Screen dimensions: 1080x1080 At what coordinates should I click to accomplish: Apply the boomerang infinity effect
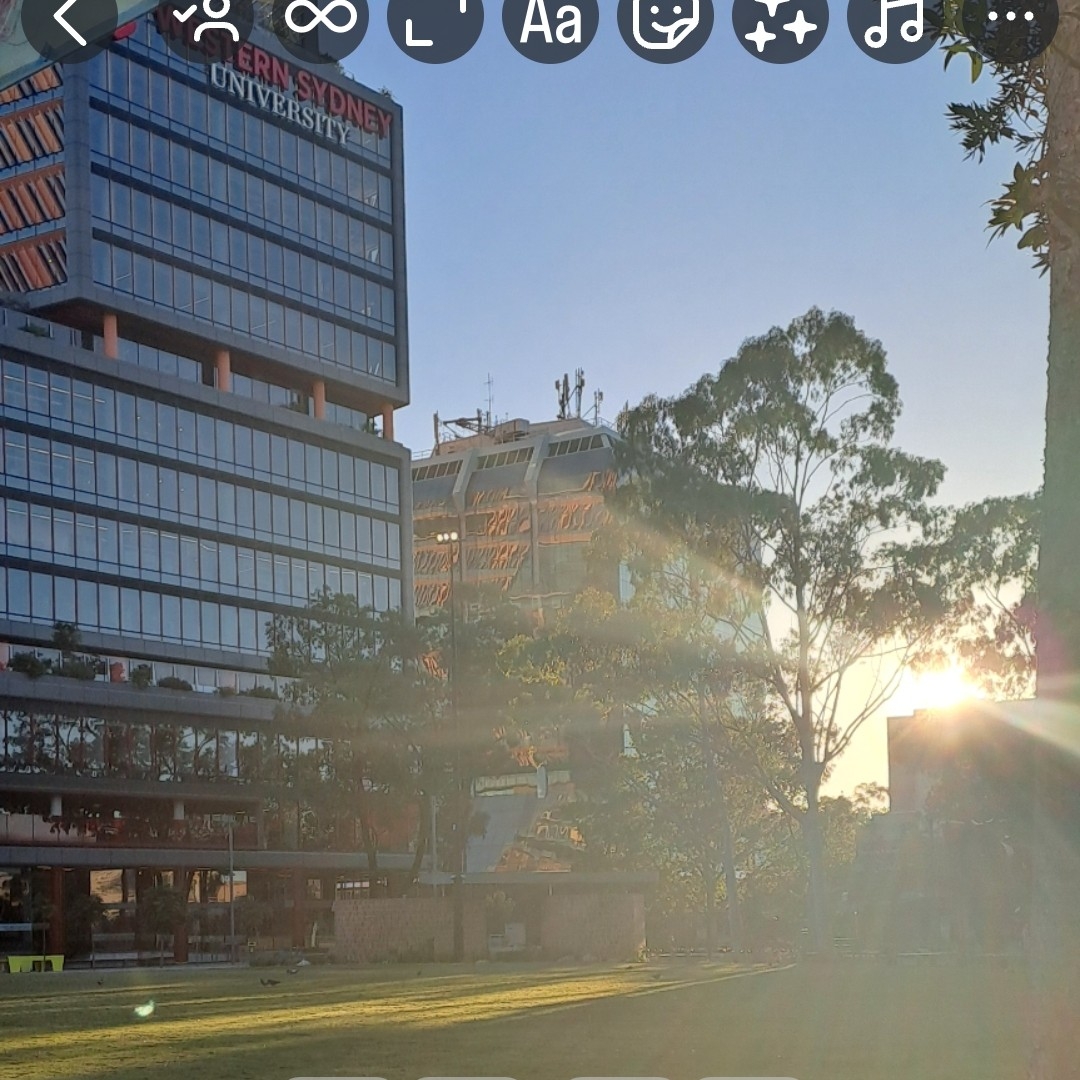320,18
